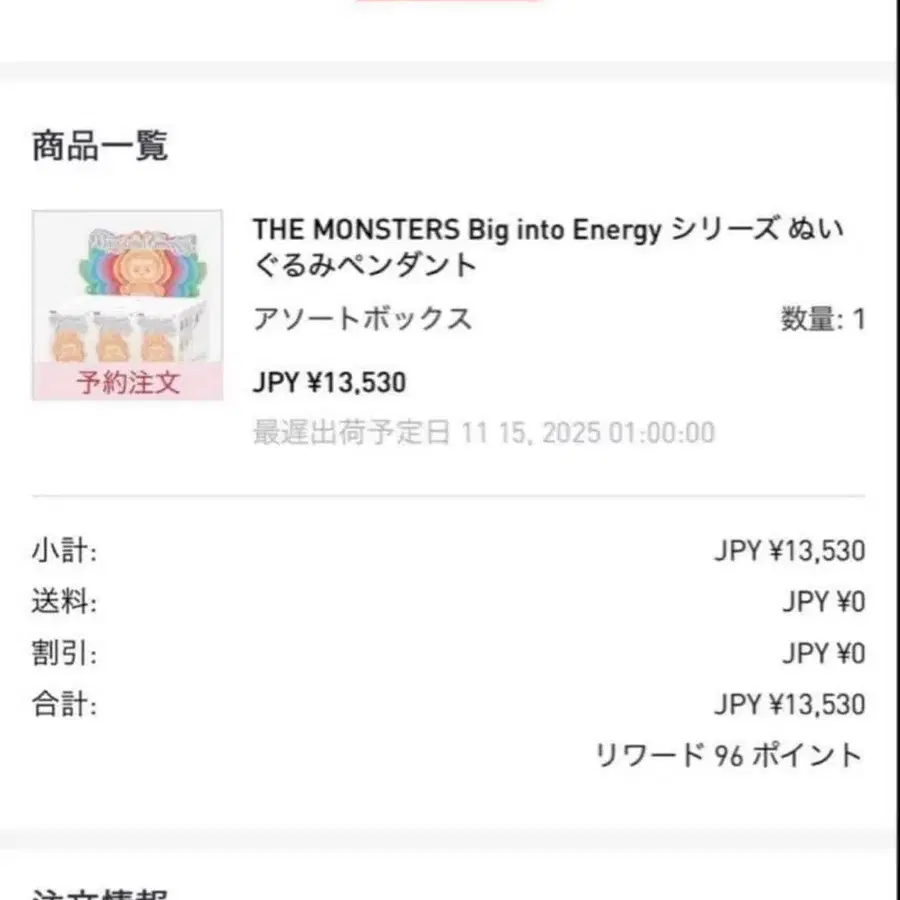Open THE MONSTERS Big into Energy product image
The width and height of the screenshot is (900, 900).
pos(127,304)
